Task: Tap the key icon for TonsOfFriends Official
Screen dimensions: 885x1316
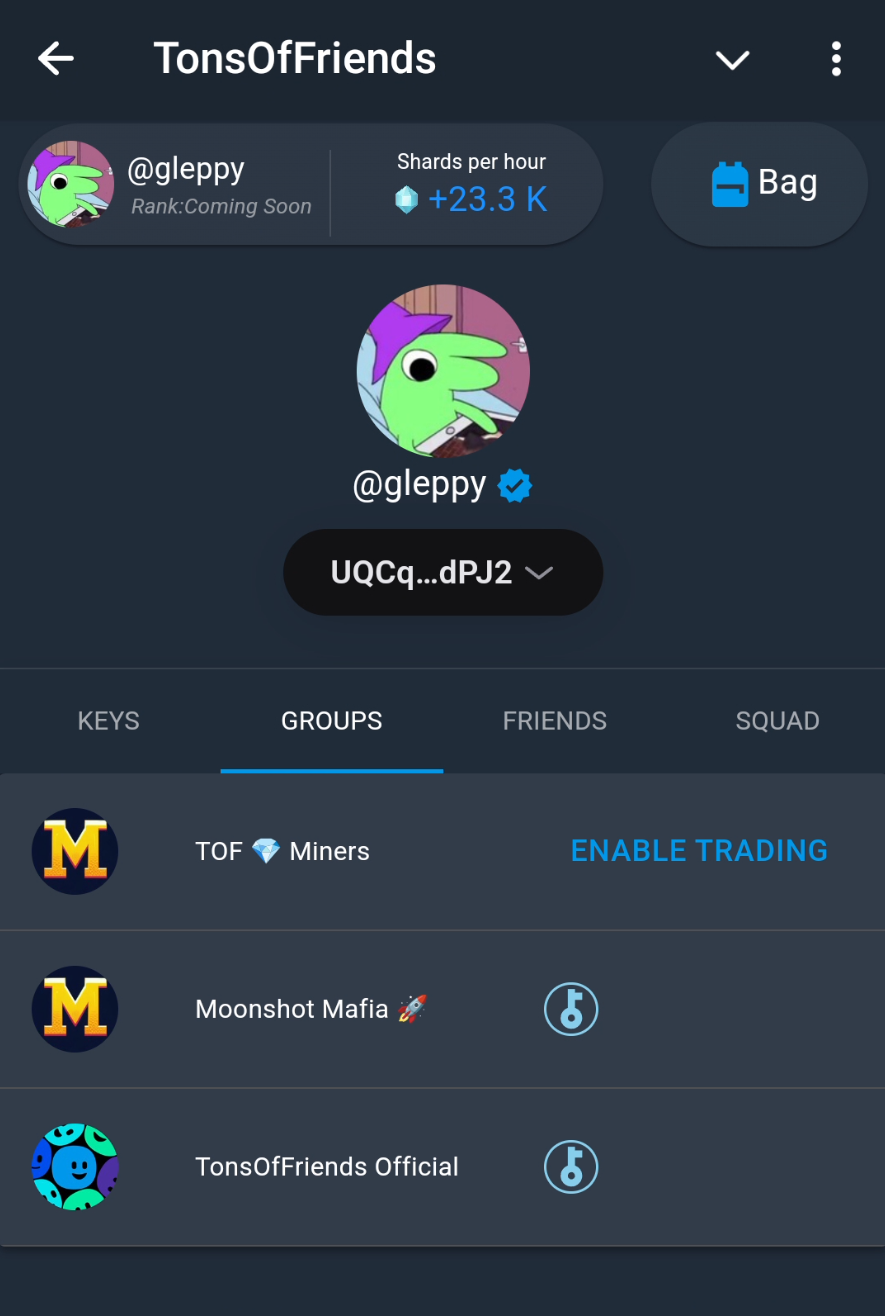Action: click(x=571, y=1167)
